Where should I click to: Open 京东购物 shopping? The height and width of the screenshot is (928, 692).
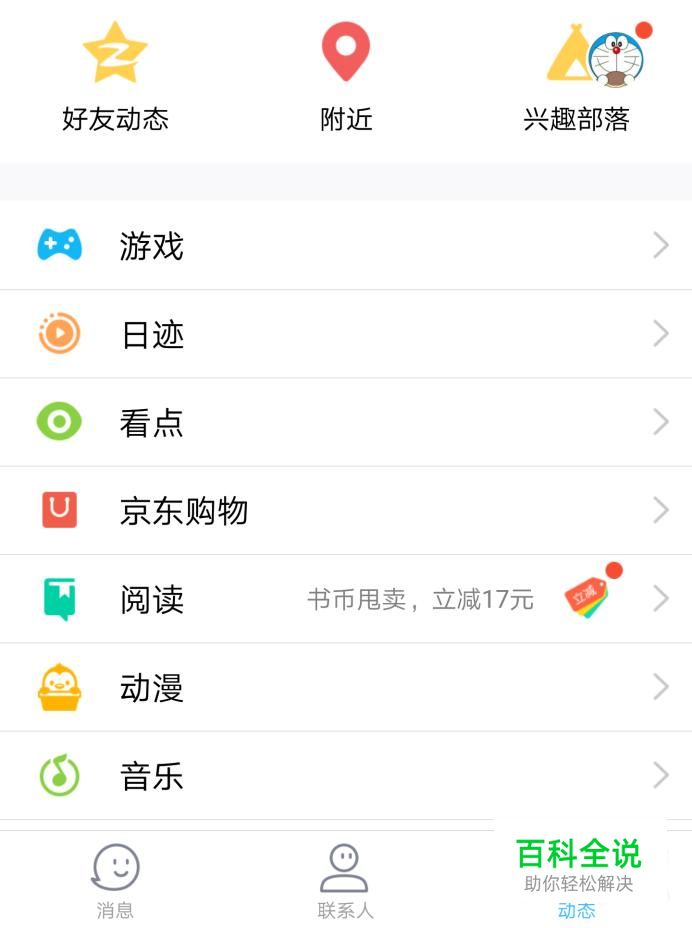click(x=346, y=511)
